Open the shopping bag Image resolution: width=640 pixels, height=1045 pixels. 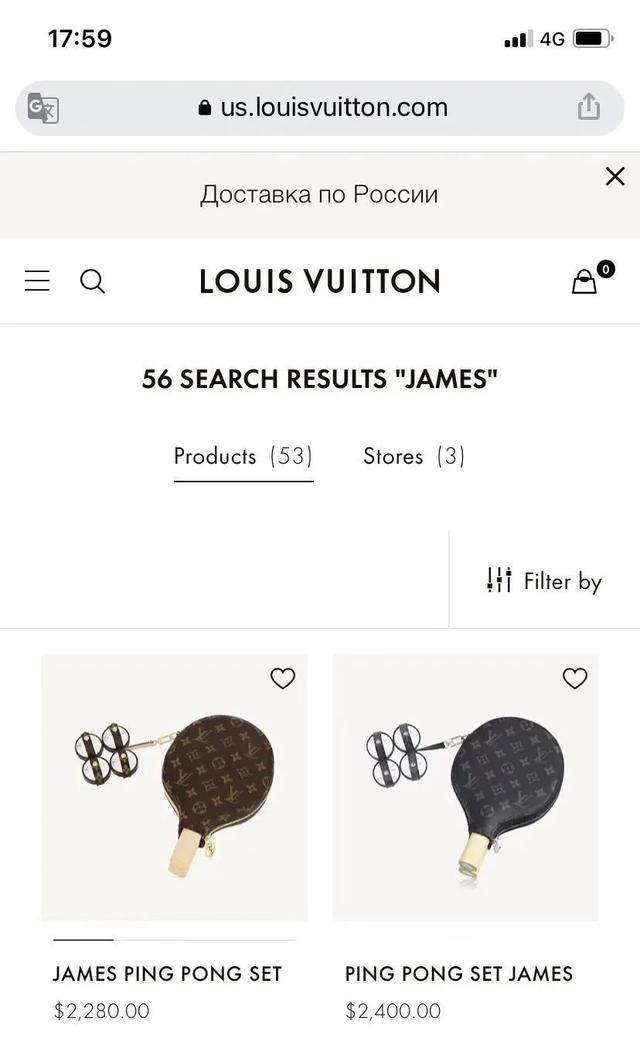pos(585,282)
